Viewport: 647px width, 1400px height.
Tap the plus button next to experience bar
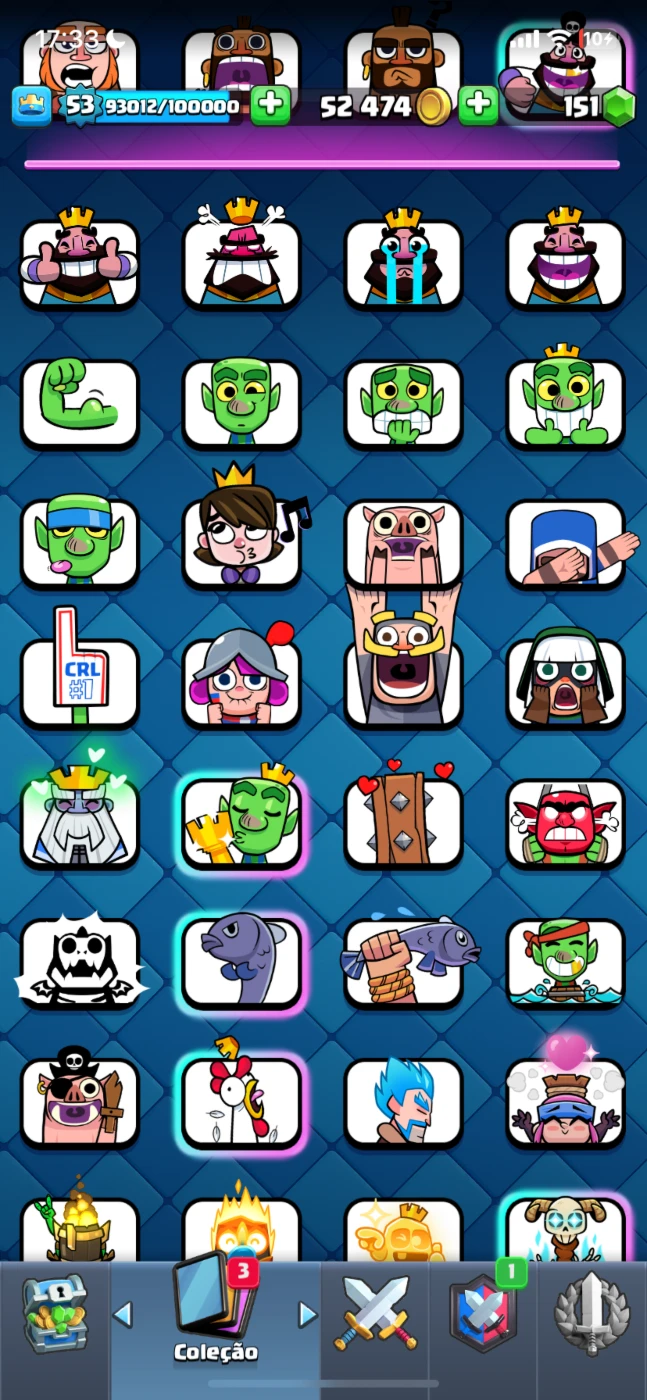click(270, 105)
